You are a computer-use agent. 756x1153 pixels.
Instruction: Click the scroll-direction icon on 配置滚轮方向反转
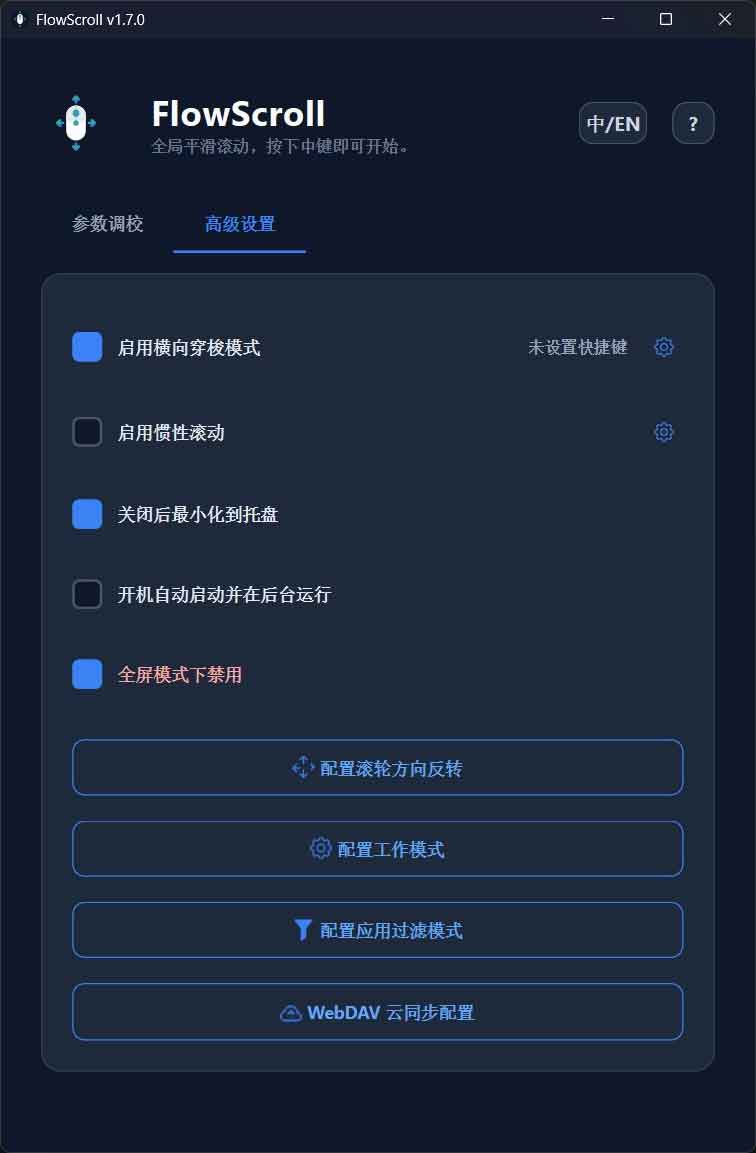click(x=304, y=767)
